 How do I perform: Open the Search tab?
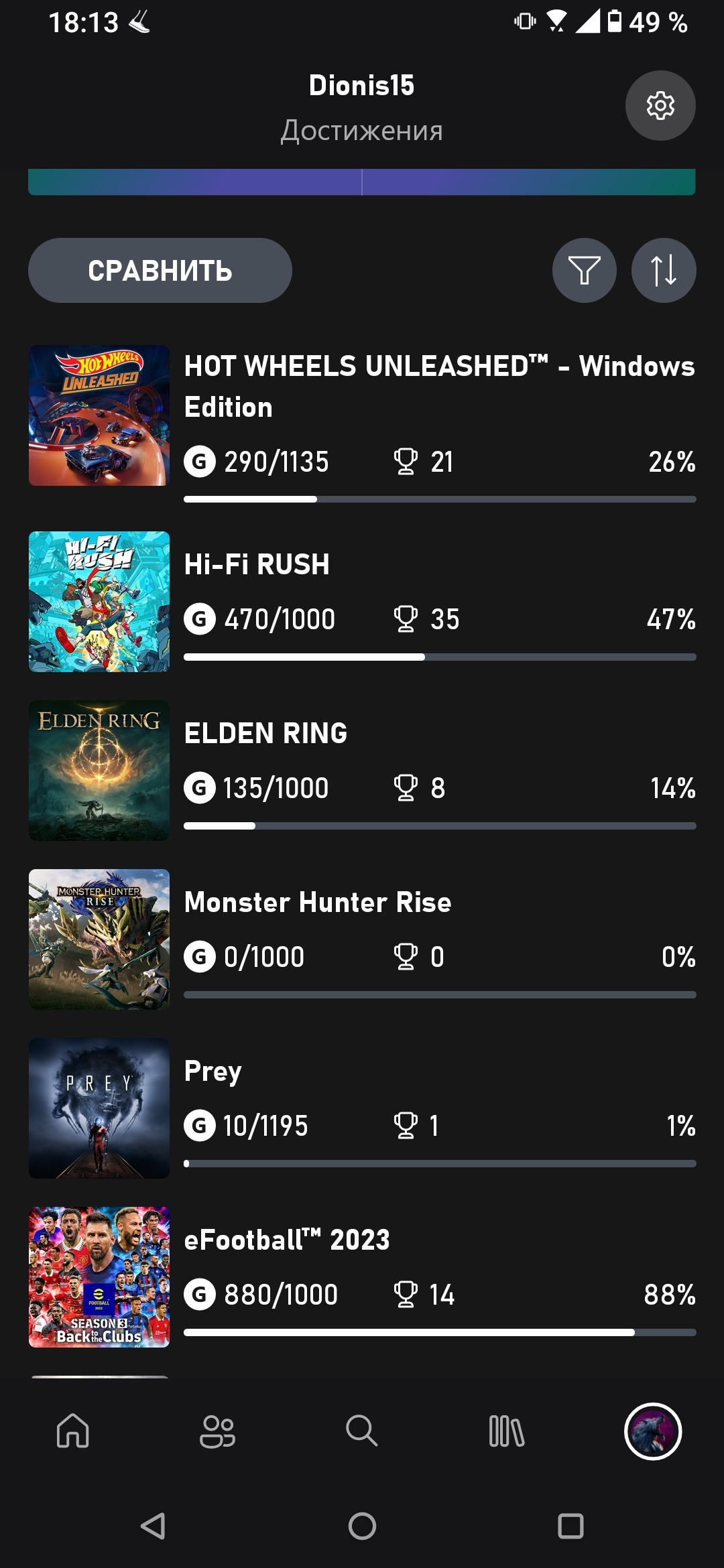[362, 1431]
